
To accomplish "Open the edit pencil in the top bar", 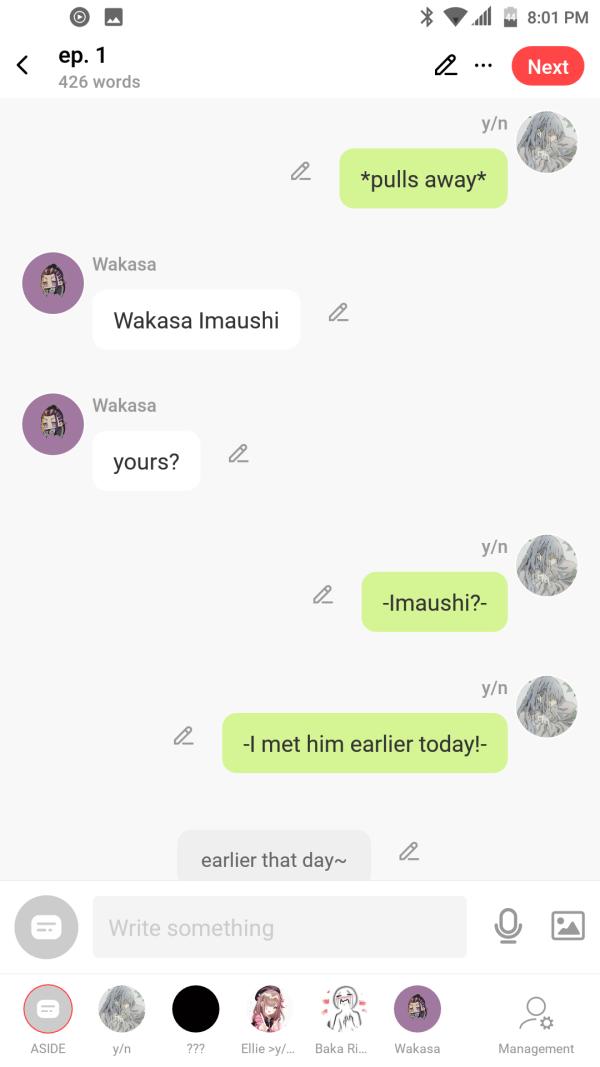I will pos(445,66).
